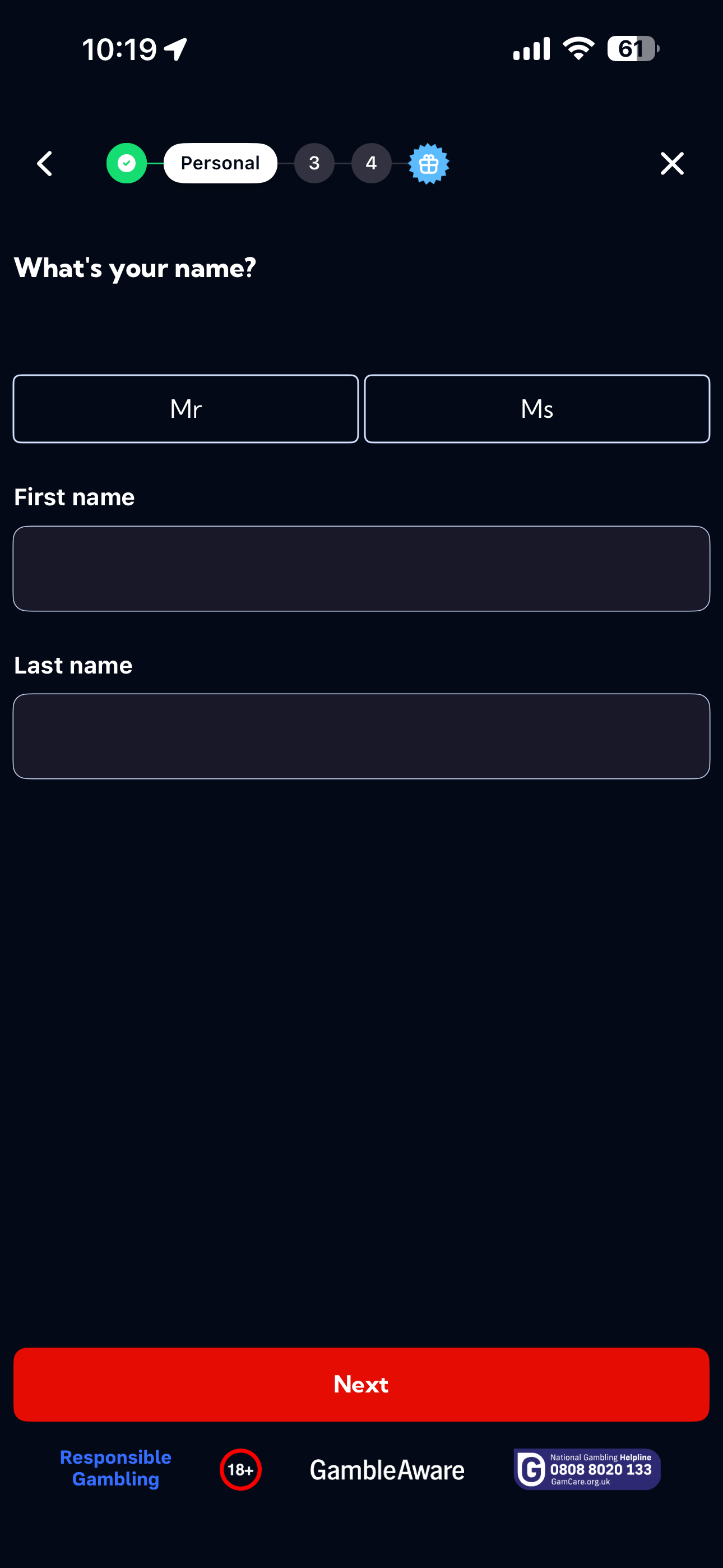Viewport: 723px width, 1568px height.
Task: Tap the completed green checkmark step indicator
Action: pyautogui.click(x=127, y=163)
